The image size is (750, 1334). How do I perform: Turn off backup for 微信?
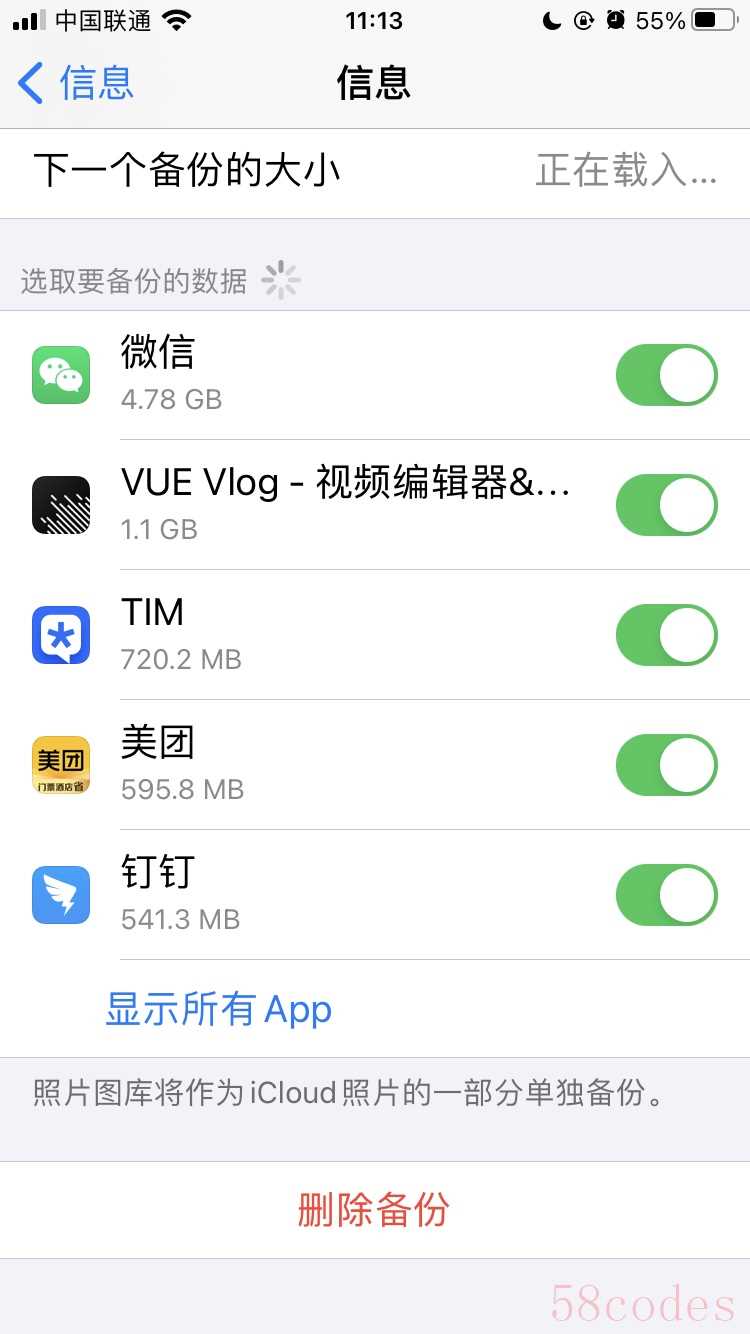(666, 375)
